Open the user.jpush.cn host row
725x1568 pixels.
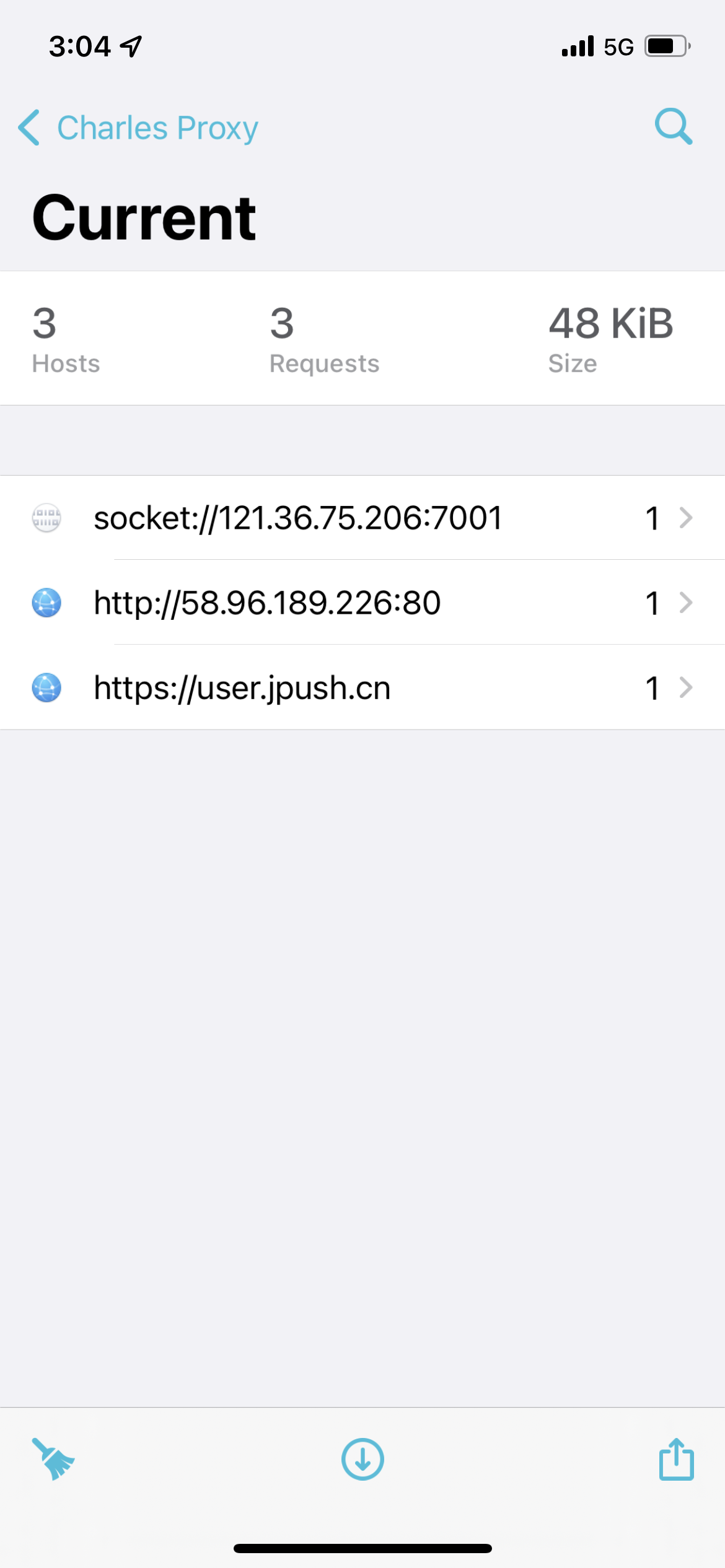(362, 687)
